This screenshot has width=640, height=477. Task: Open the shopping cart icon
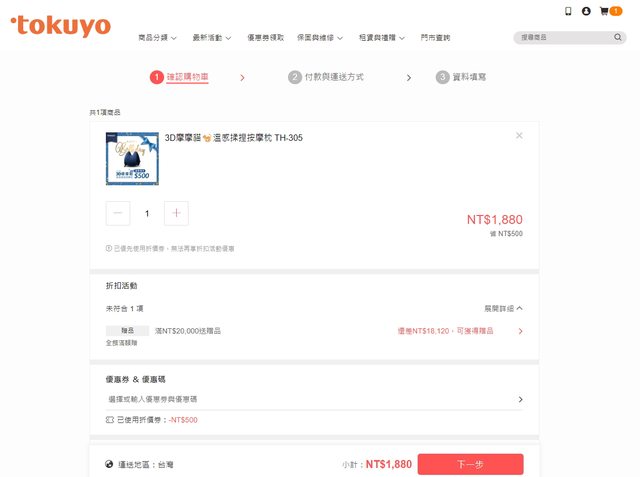click(x=605, y=11)
